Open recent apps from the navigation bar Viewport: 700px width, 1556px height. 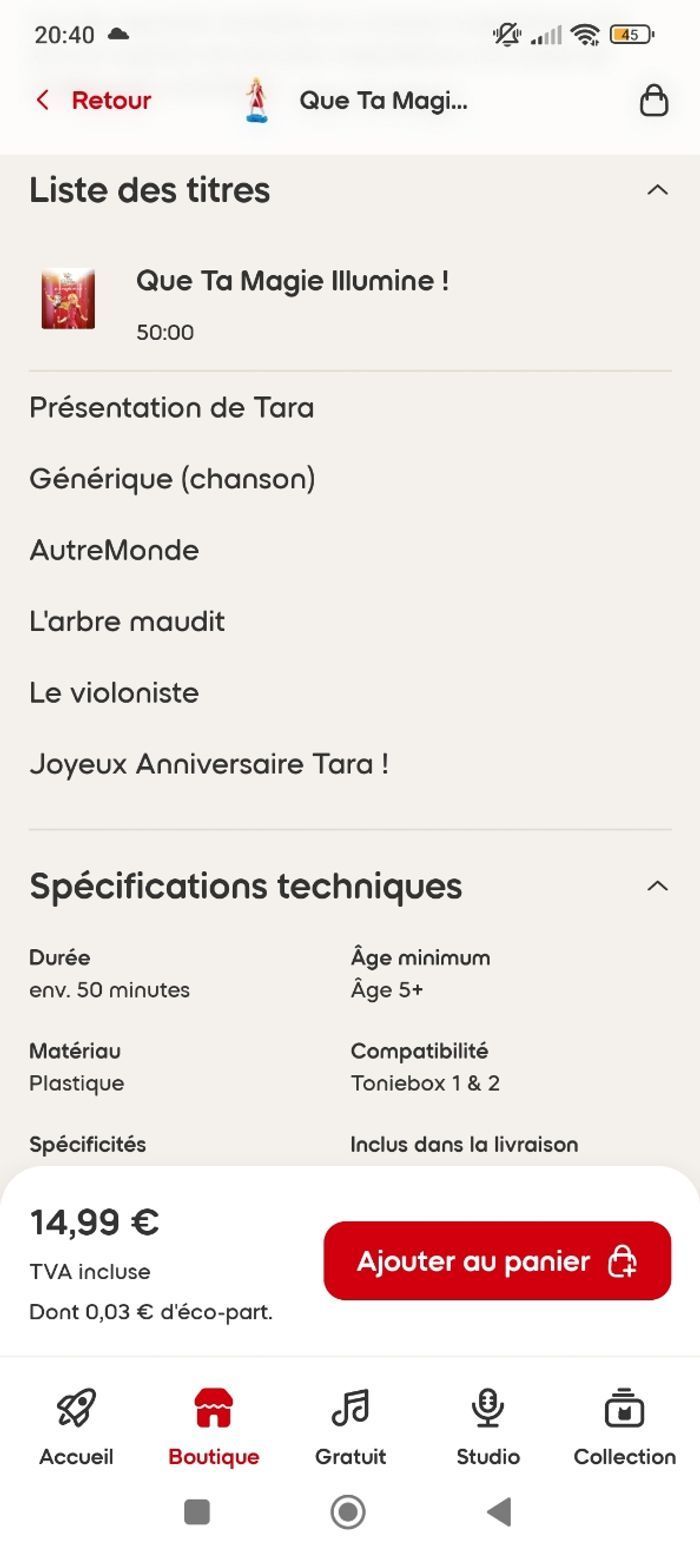click(x=197, y=1512)
